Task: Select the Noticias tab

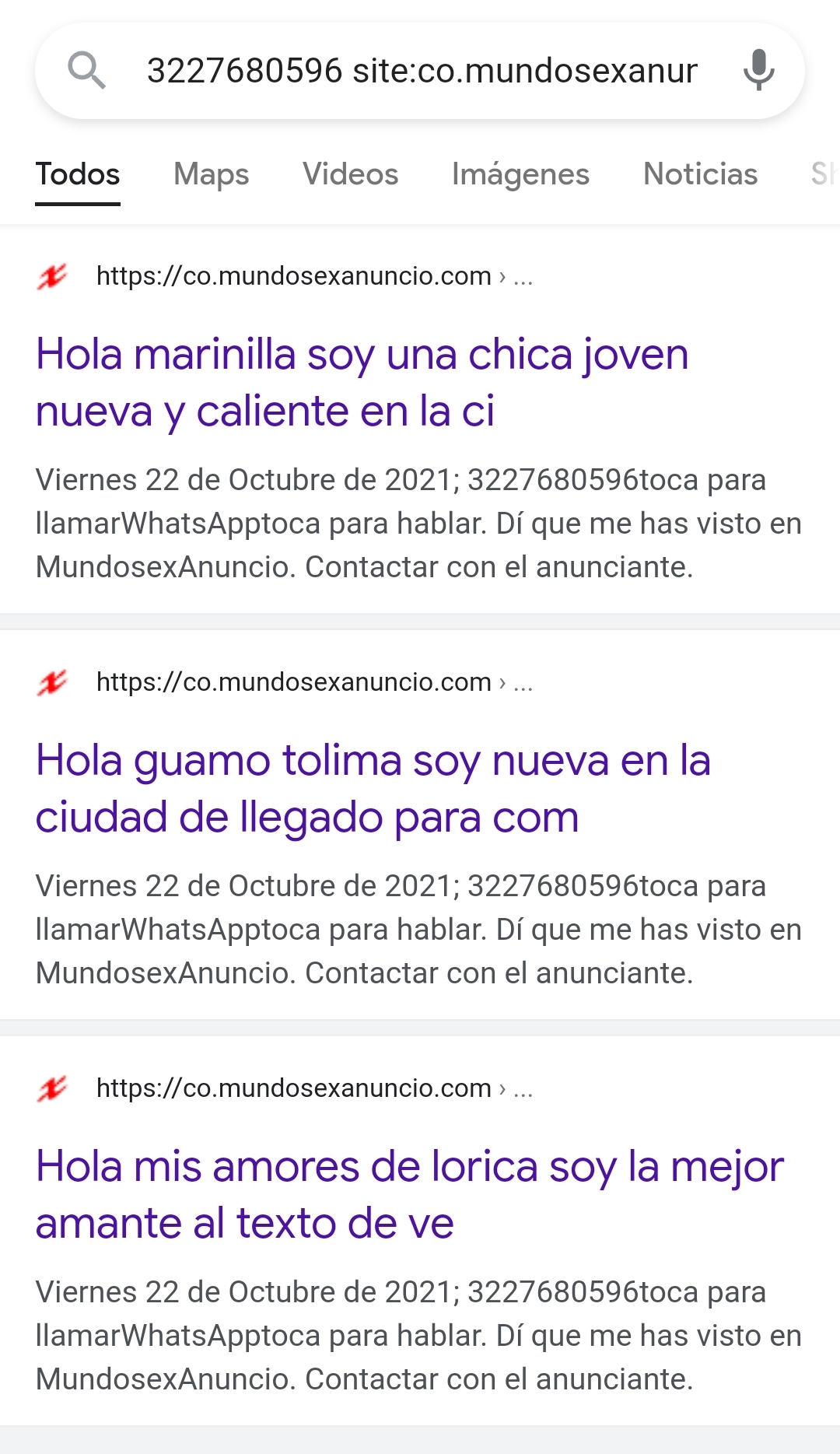Action: [699, 174]
